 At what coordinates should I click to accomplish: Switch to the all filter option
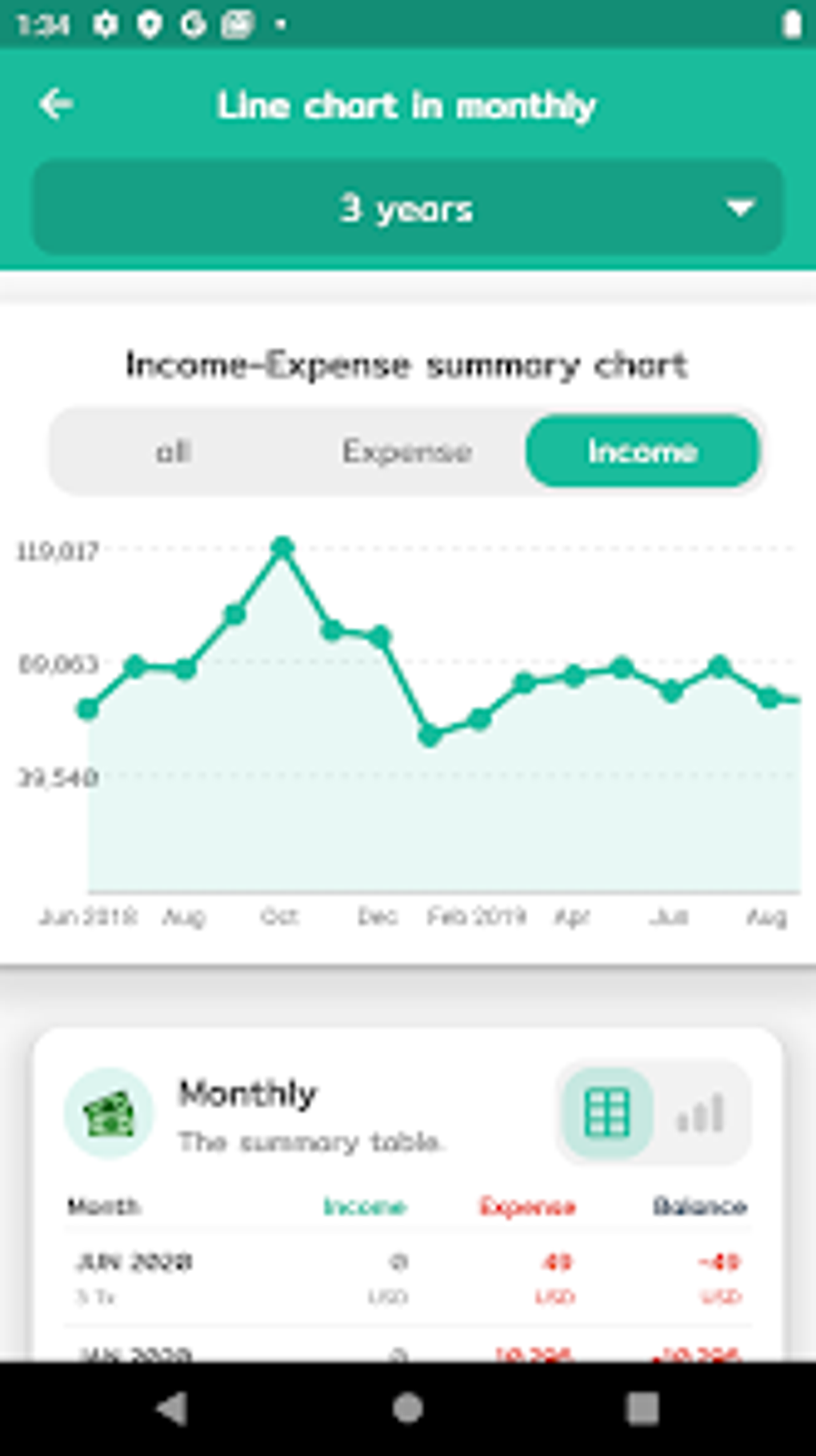tap(172, 451)
